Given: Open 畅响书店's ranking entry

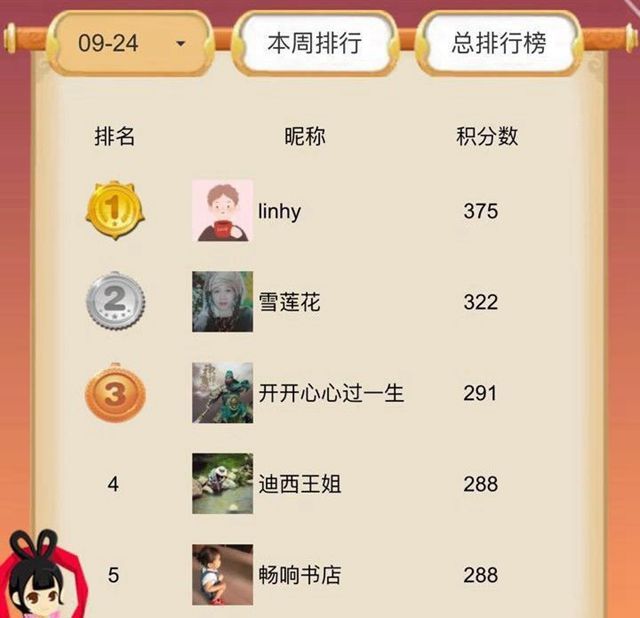Looking at the screenshot, I should coord(299,575).
